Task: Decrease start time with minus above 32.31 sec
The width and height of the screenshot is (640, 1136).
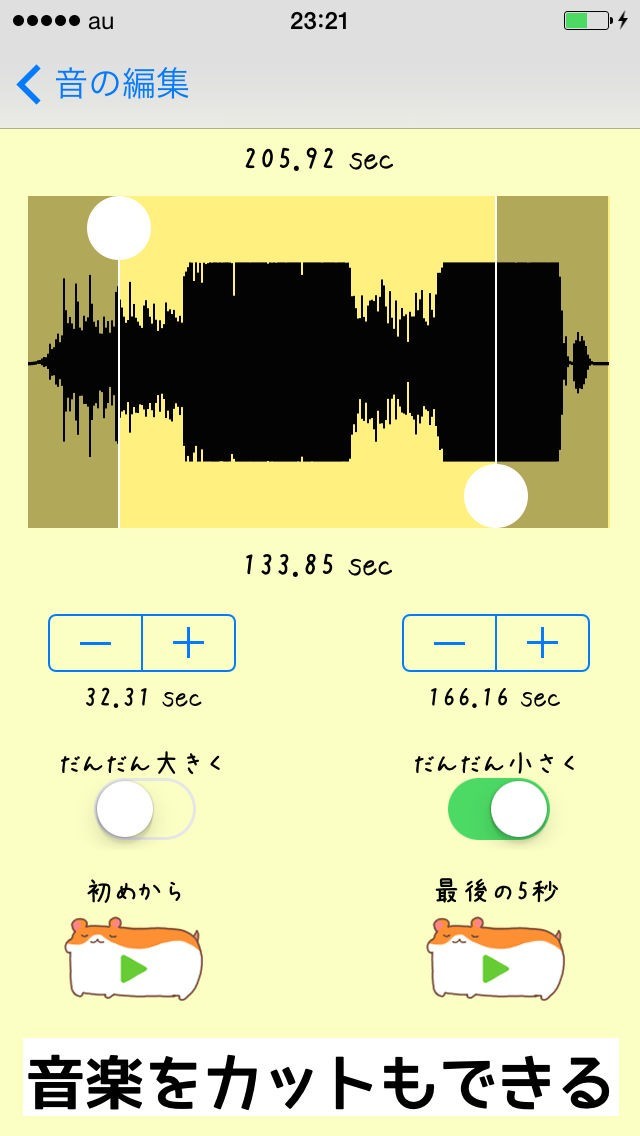Action: click(96, 643)
